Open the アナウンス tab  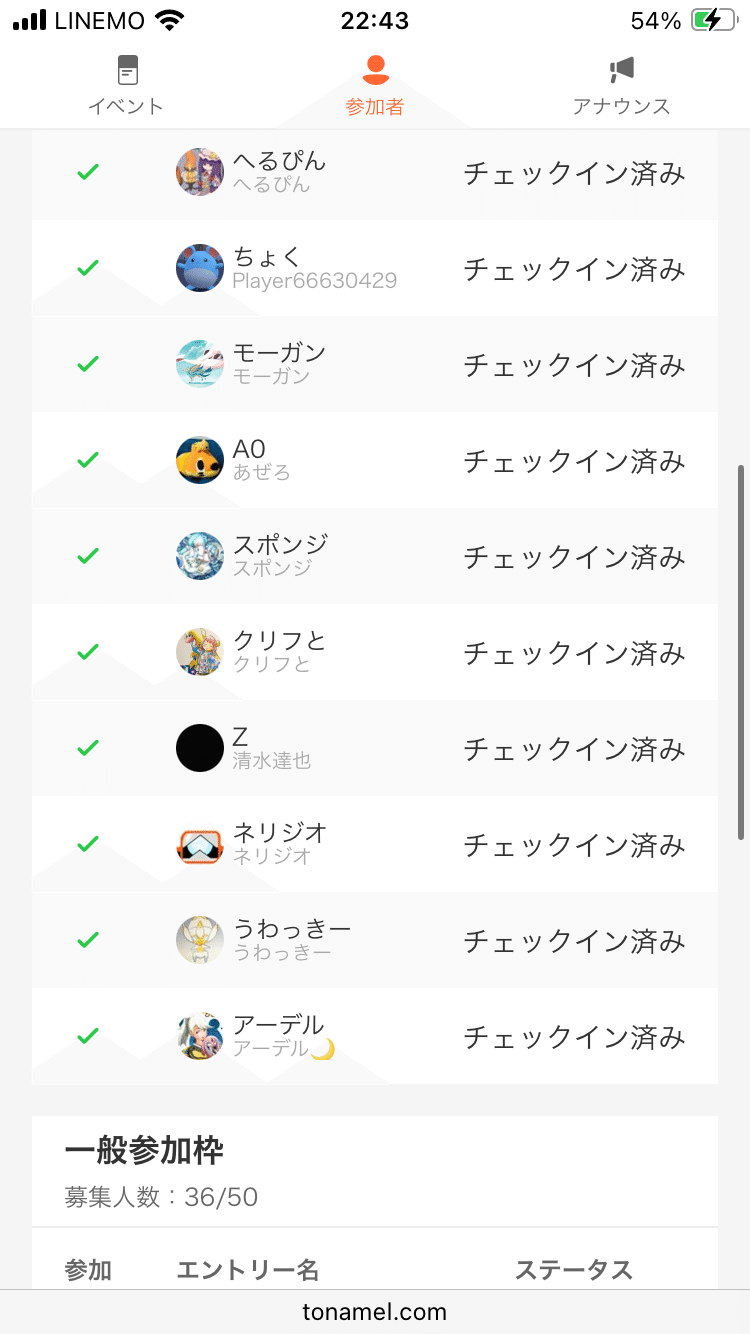point(621,86)
